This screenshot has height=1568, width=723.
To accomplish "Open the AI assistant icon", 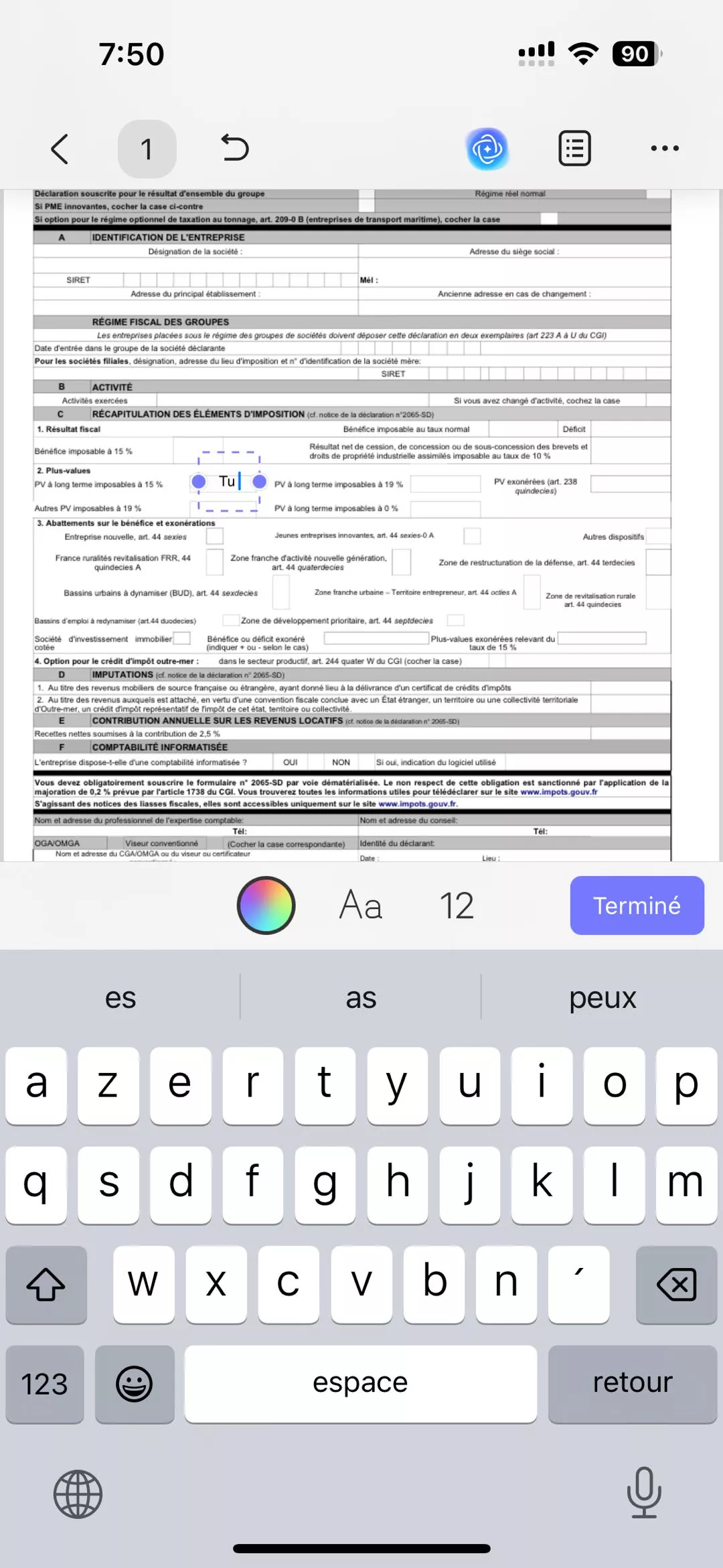I will 487,148.
